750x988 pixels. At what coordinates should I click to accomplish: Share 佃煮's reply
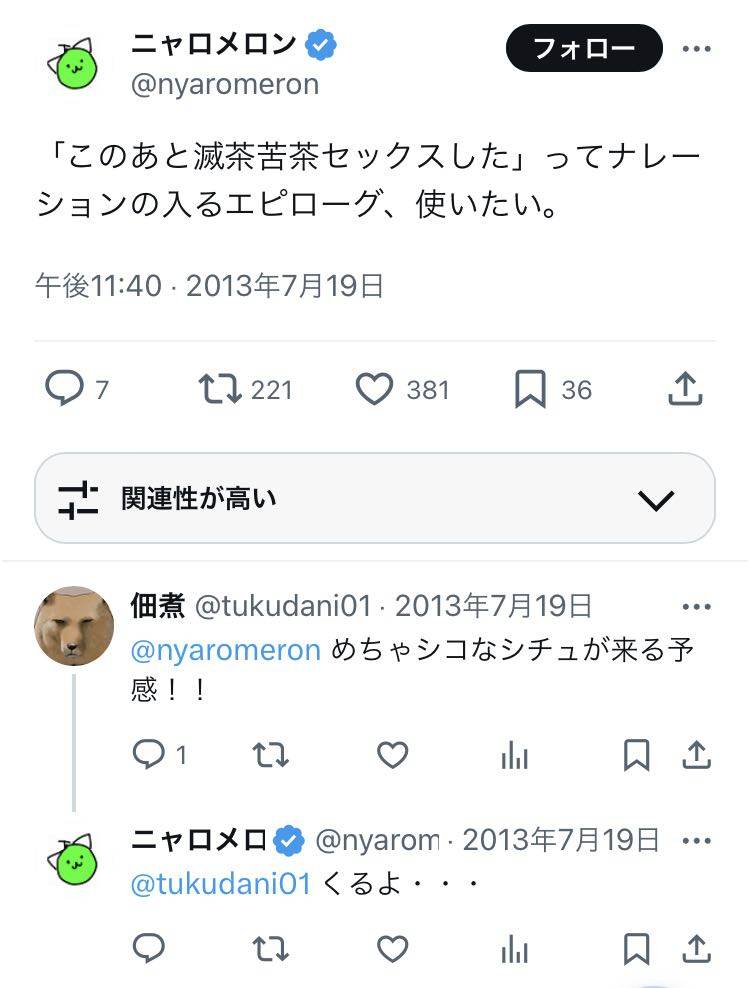pyautogui.click(x=696, y=755)
